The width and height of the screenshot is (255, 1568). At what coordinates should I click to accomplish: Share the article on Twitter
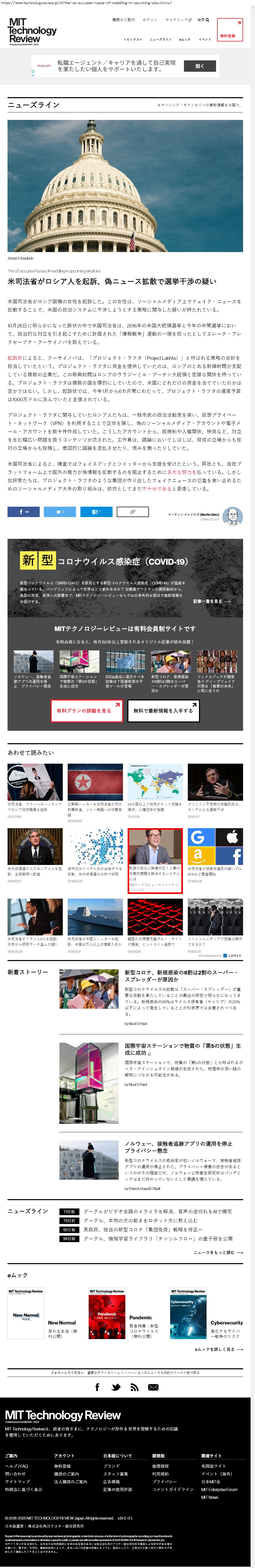tap(60, 512)
